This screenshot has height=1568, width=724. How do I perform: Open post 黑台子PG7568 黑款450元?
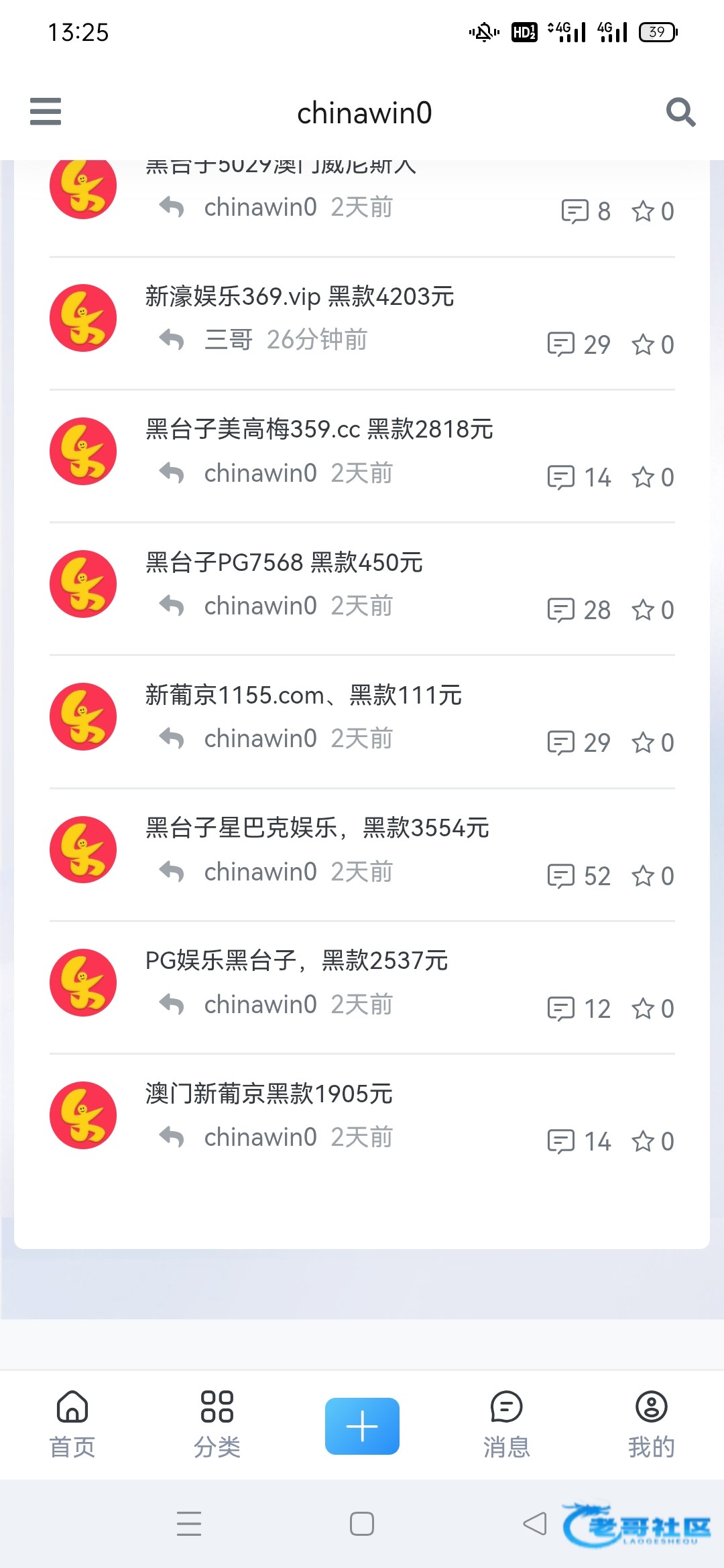tap(284, 562)
